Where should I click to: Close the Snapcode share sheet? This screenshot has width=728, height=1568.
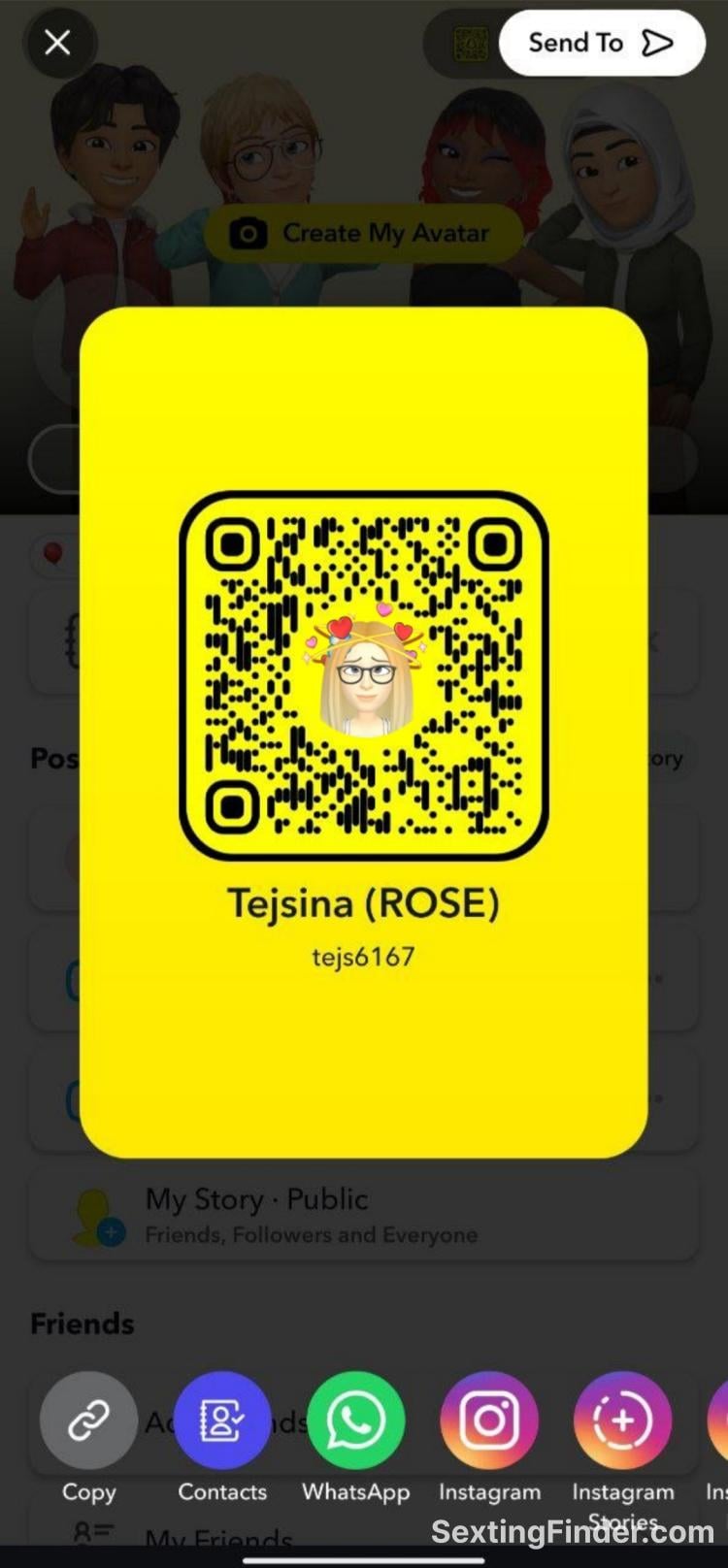[x=58, y=43]
